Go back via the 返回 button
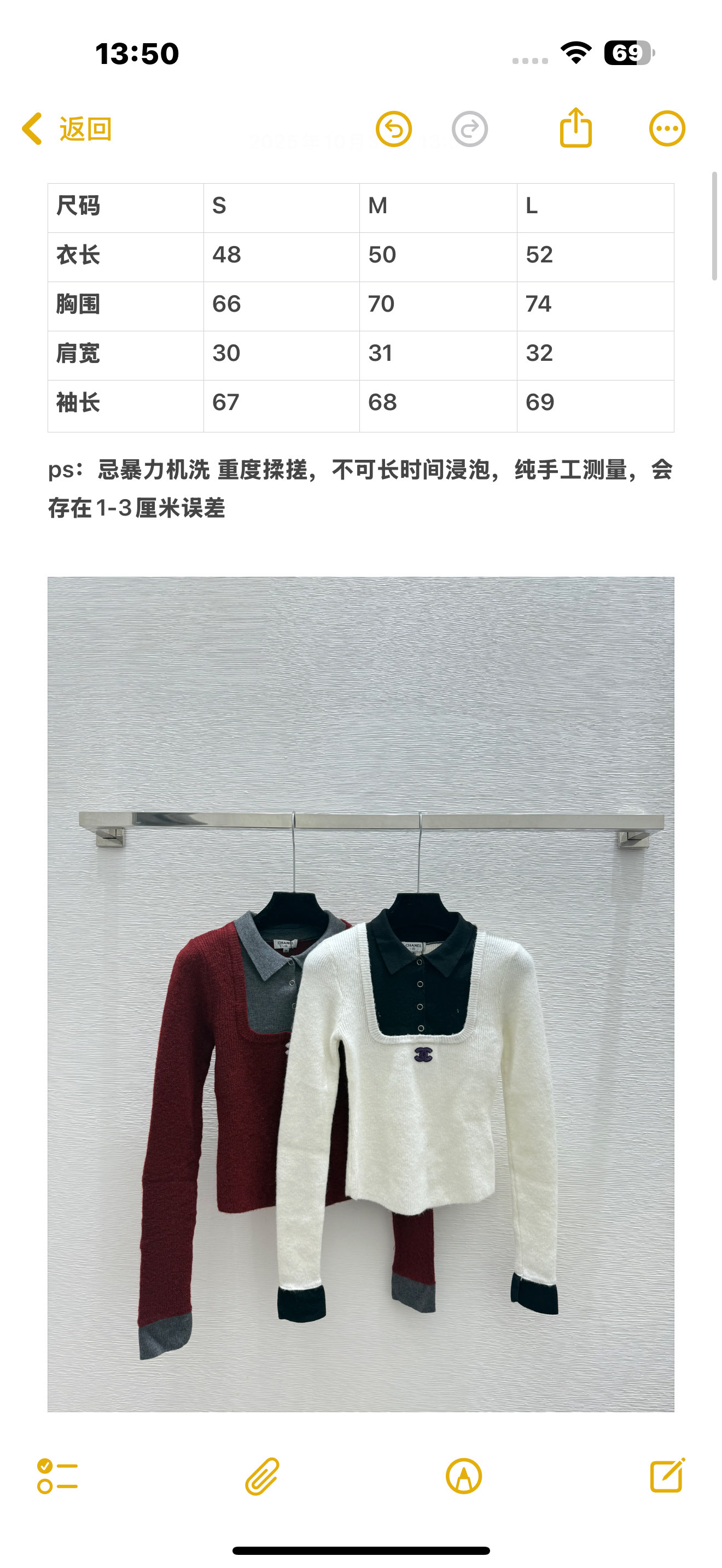 pos(66,129)
